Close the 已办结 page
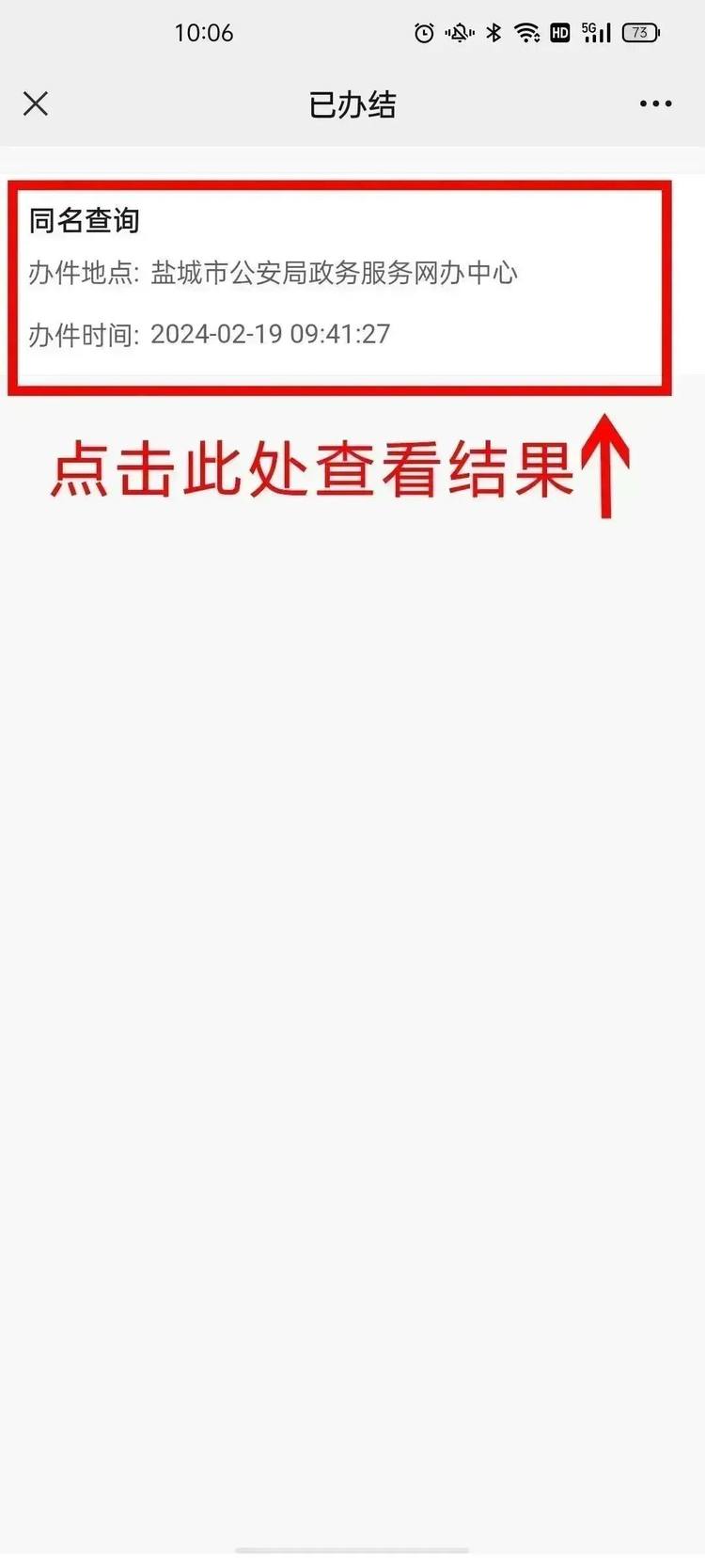Screen dimensions: 705x1568 [36, 103]
